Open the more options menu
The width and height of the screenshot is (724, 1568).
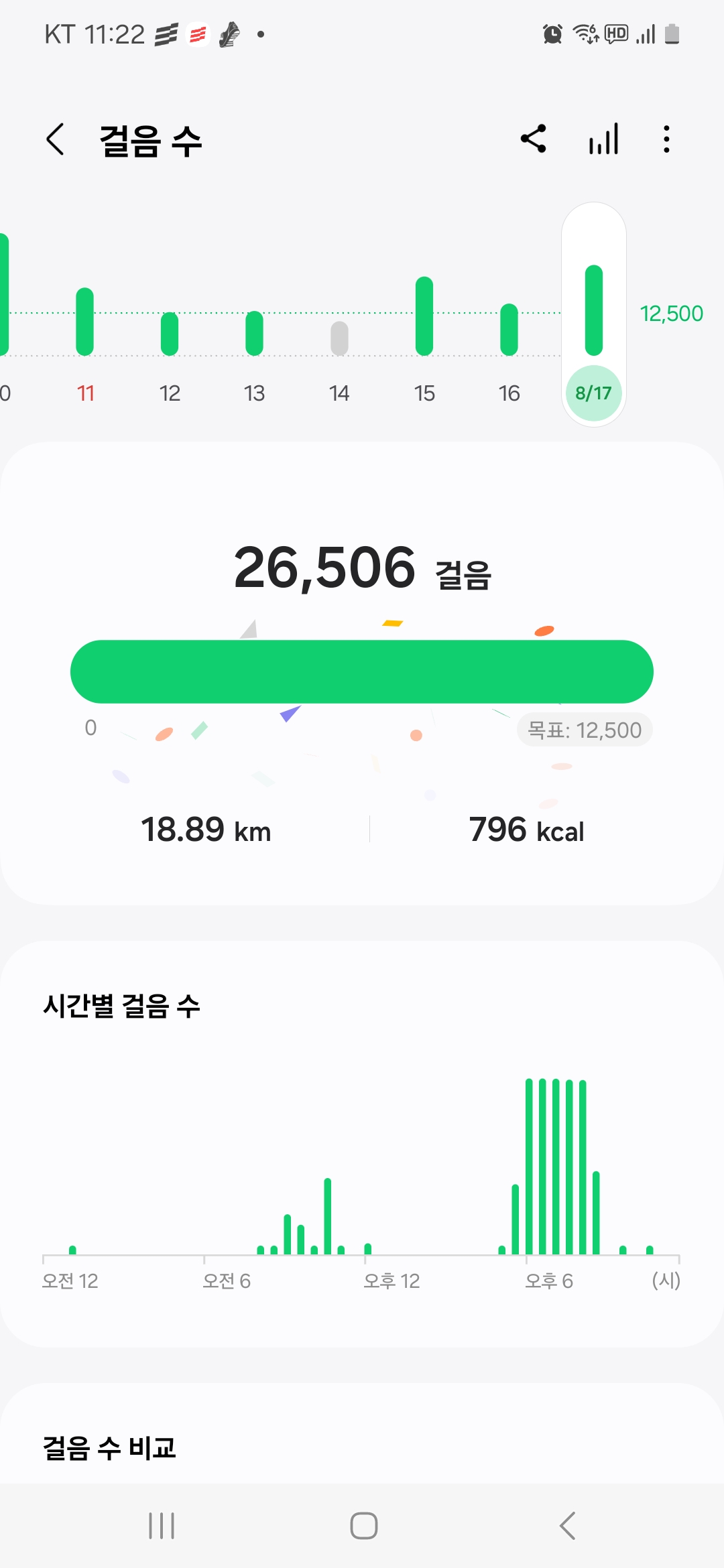(666, 139)
